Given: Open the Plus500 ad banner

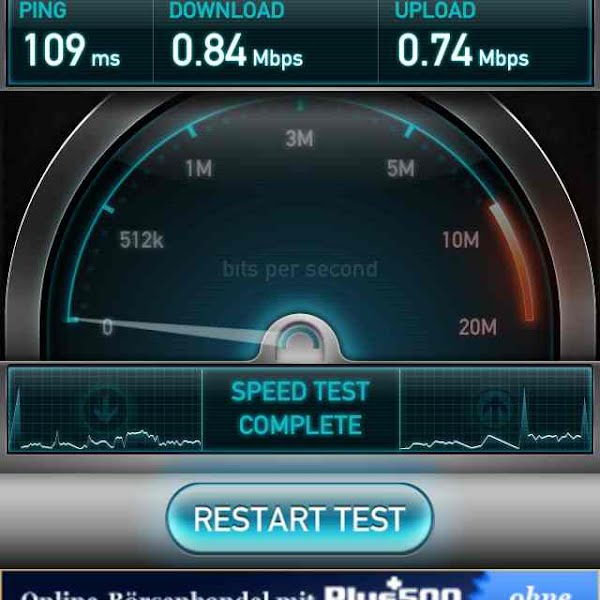Looking at the screenshot, I should pyautogui.click(x=300, y=587).
